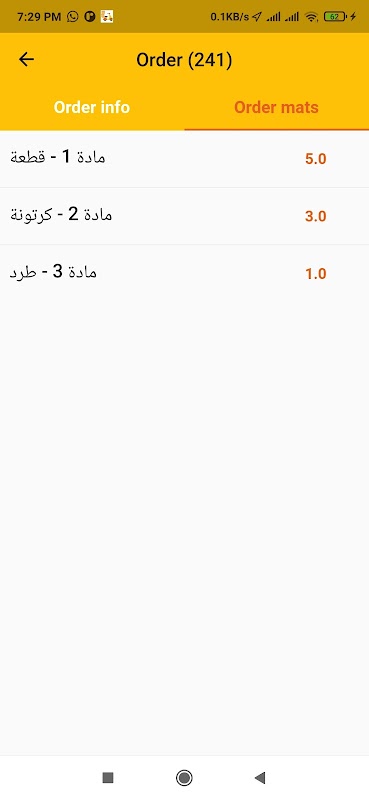Screen dimensions: 369x800
Task: Tap the system home button
Action: click(x=184, y=778)
